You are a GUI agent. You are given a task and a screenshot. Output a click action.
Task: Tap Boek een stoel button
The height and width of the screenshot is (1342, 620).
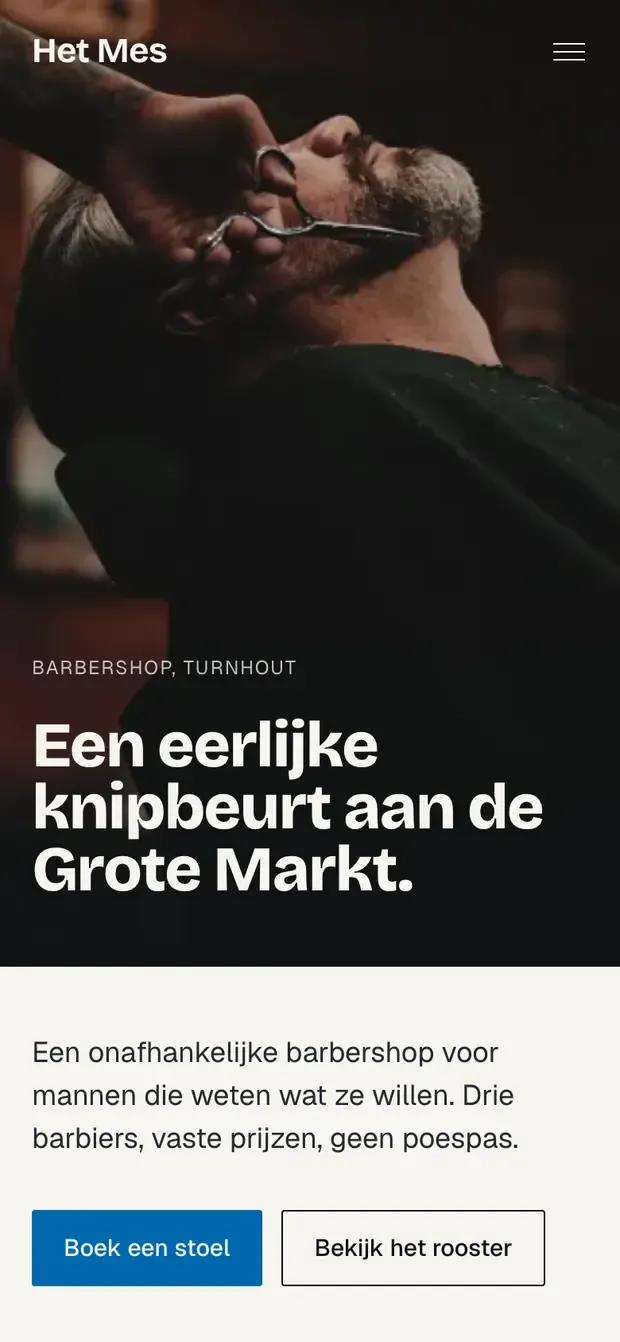(x=147, y=1248)
